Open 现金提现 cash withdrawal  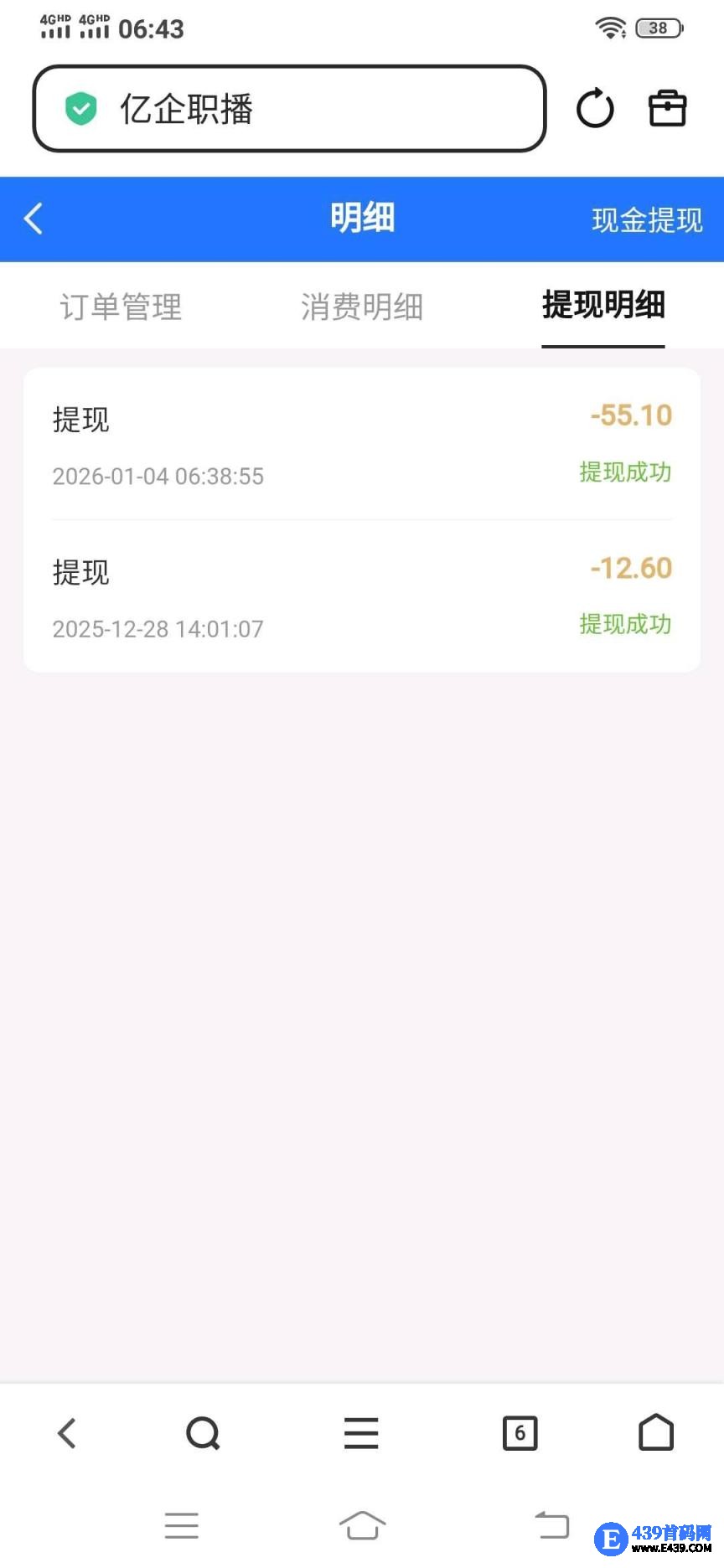pyautogui.click(x=647, y=220)
